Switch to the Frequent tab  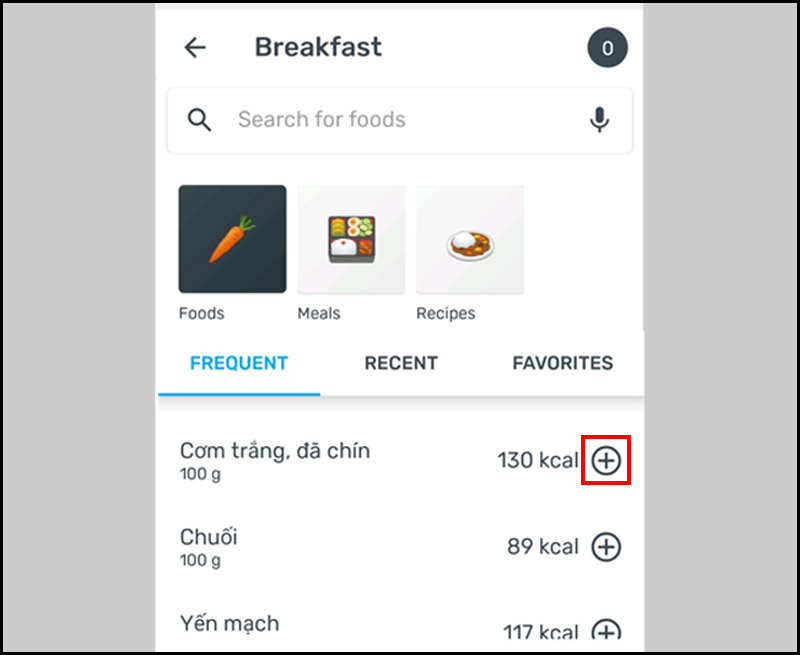tap(239, 363)
